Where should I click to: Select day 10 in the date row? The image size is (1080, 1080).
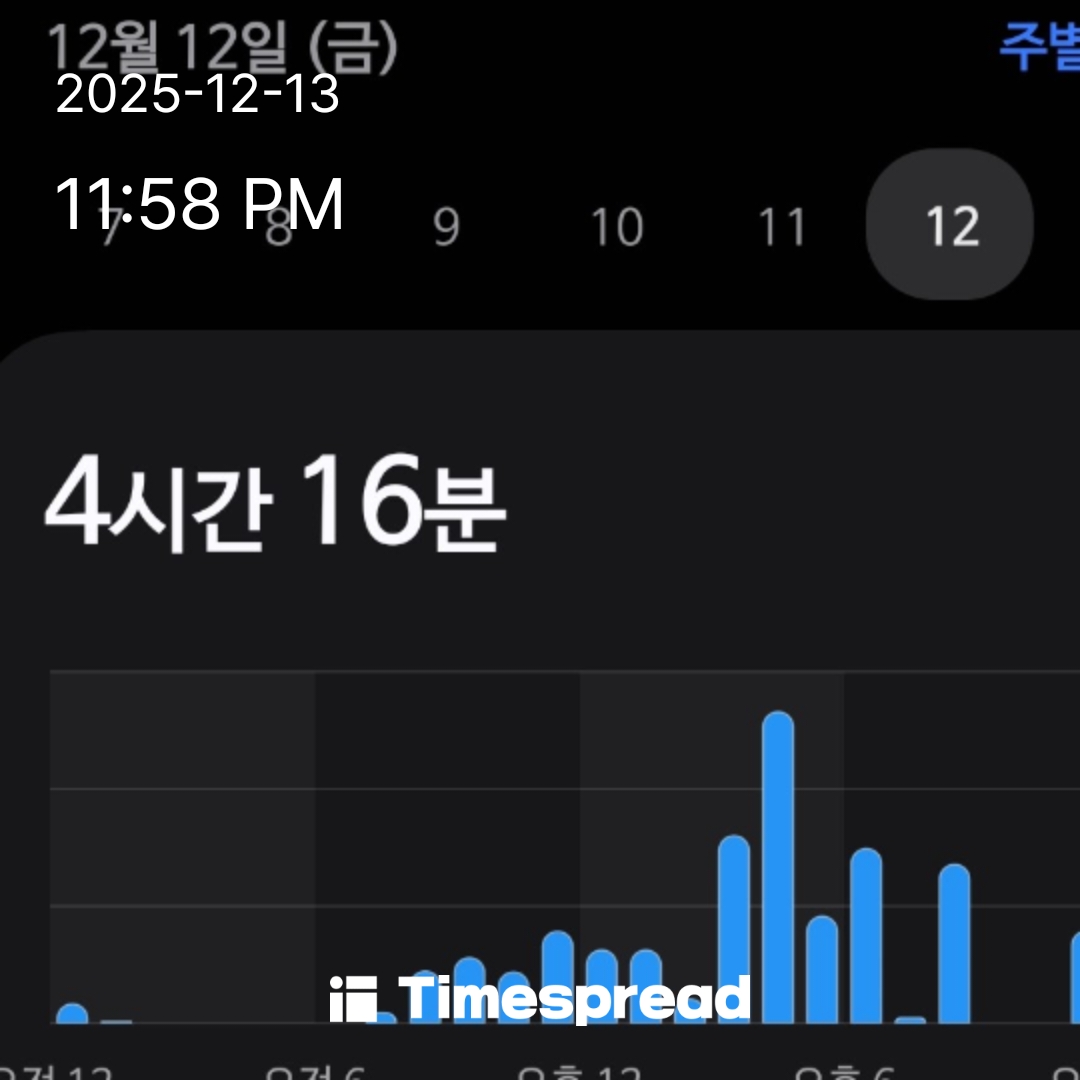click(x=616, y=227)
